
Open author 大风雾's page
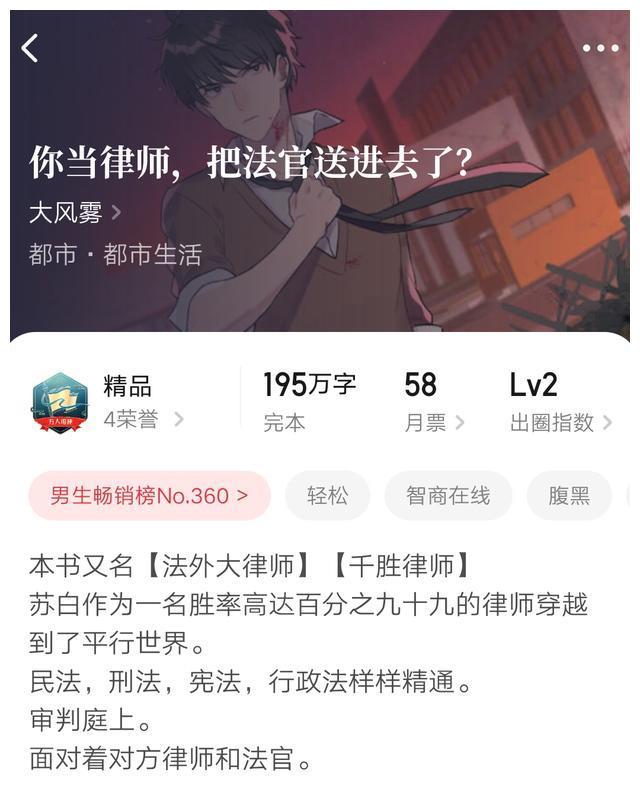75,212
